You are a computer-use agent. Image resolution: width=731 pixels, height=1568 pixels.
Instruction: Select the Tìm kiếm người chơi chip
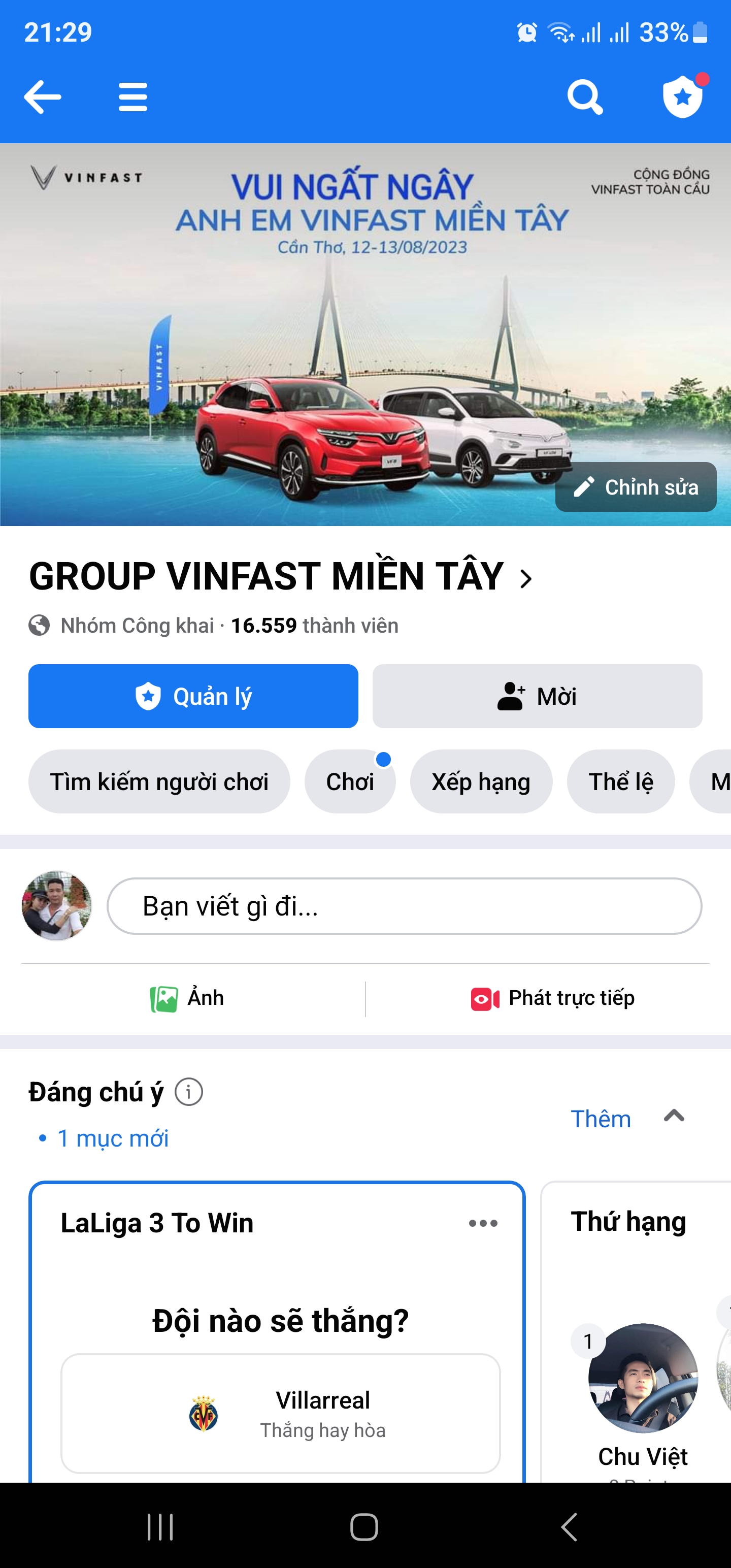[159, 781]
